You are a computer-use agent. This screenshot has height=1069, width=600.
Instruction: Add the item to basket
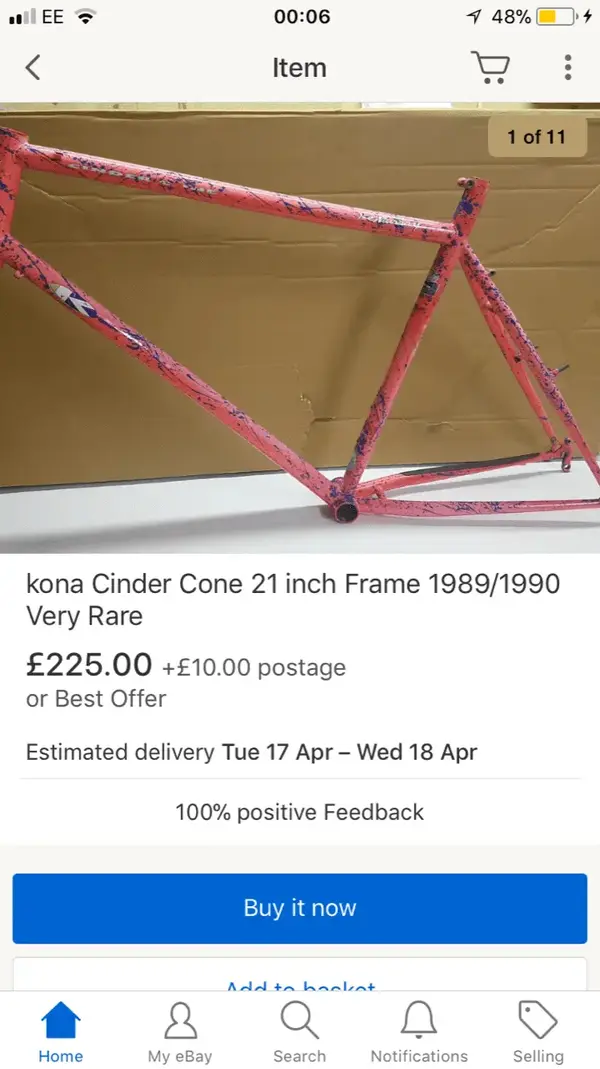[x=300, y=978]
